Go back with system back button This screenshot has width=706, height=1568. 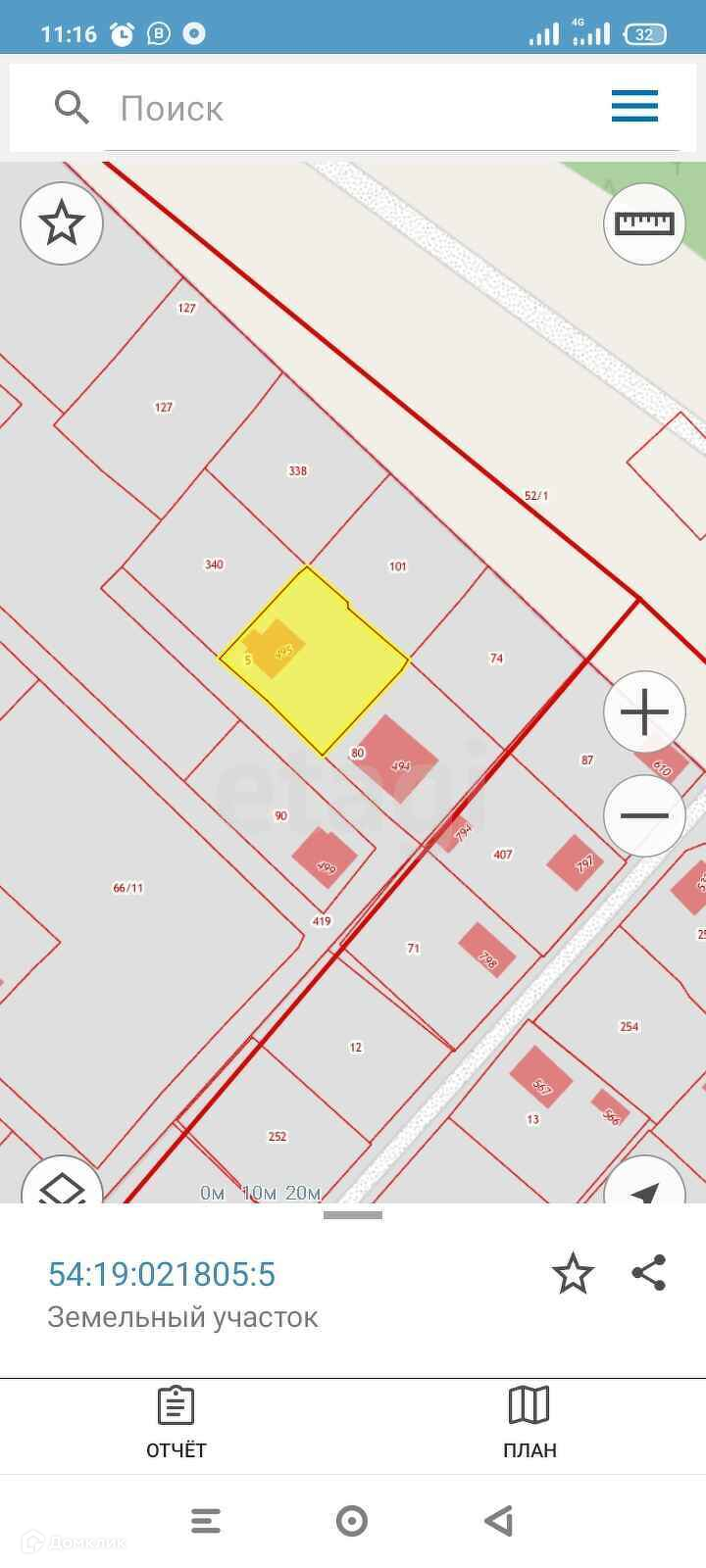click(499, 1521)
